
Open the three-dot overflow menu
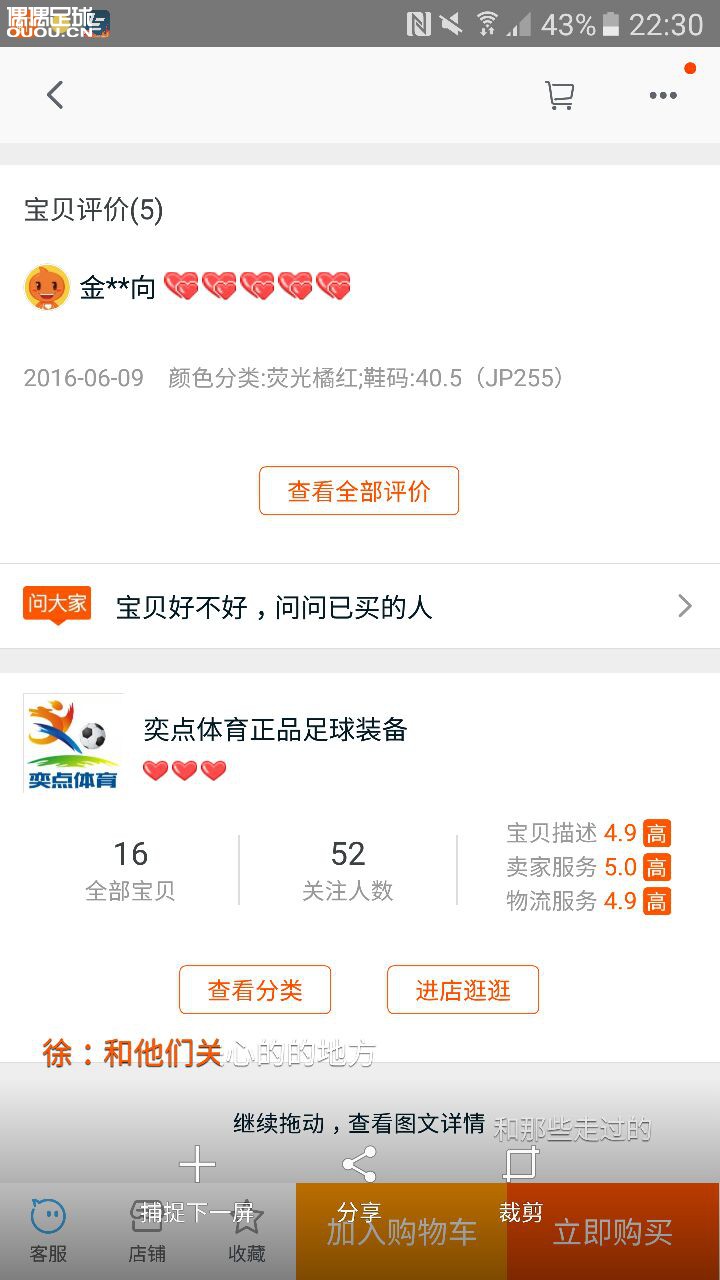662,95
